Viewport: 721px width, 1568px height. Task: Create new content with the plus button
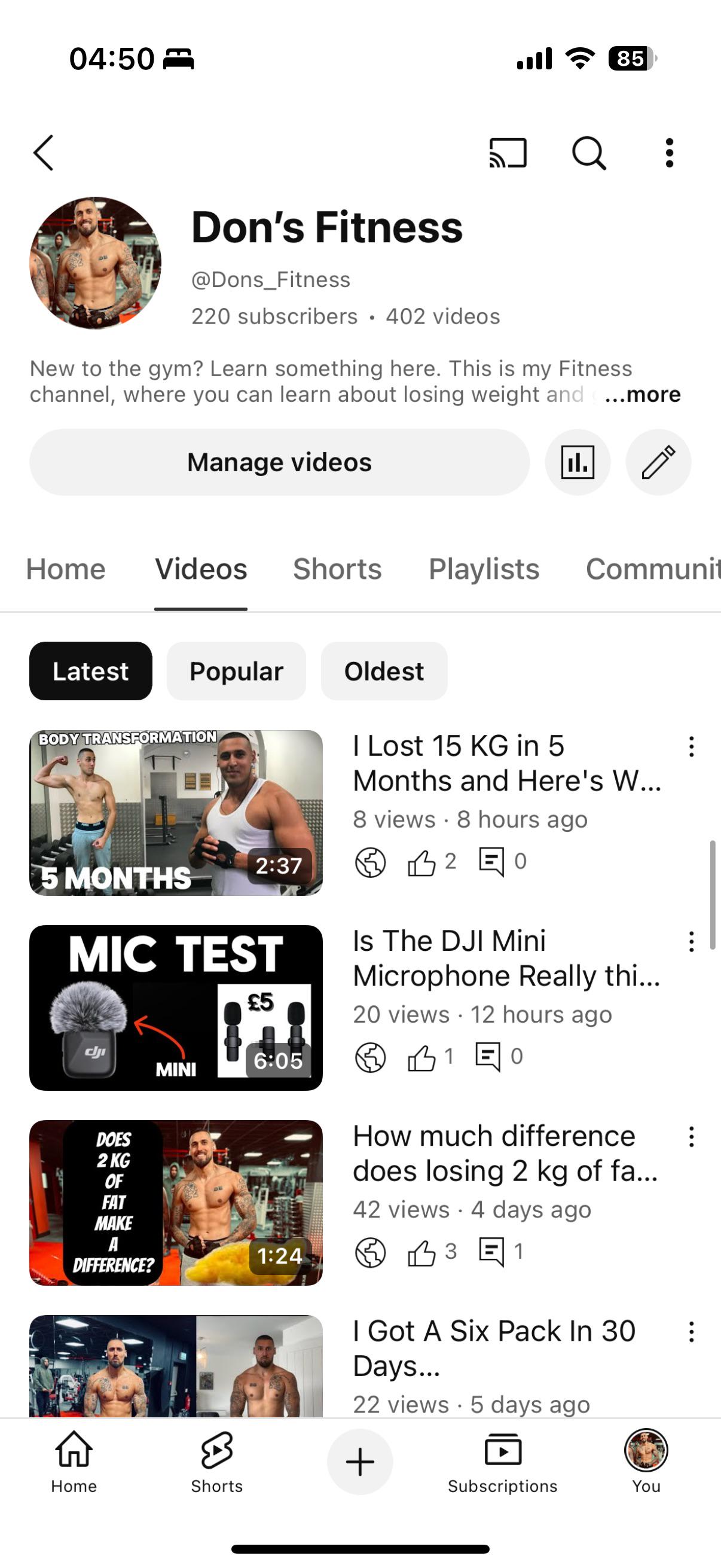(359, 1462)
